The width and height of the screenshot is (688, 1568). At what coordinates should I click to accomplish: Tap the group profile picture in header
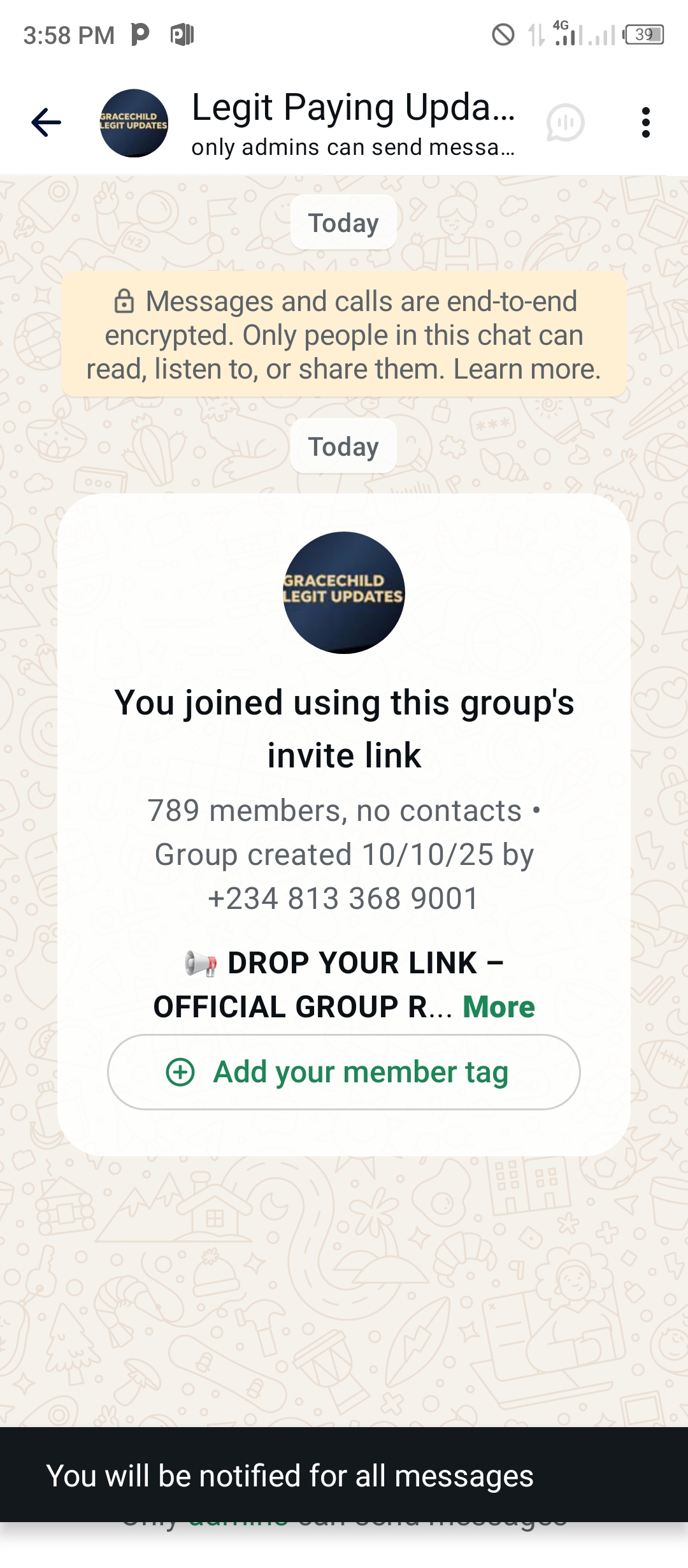point(134,123)
